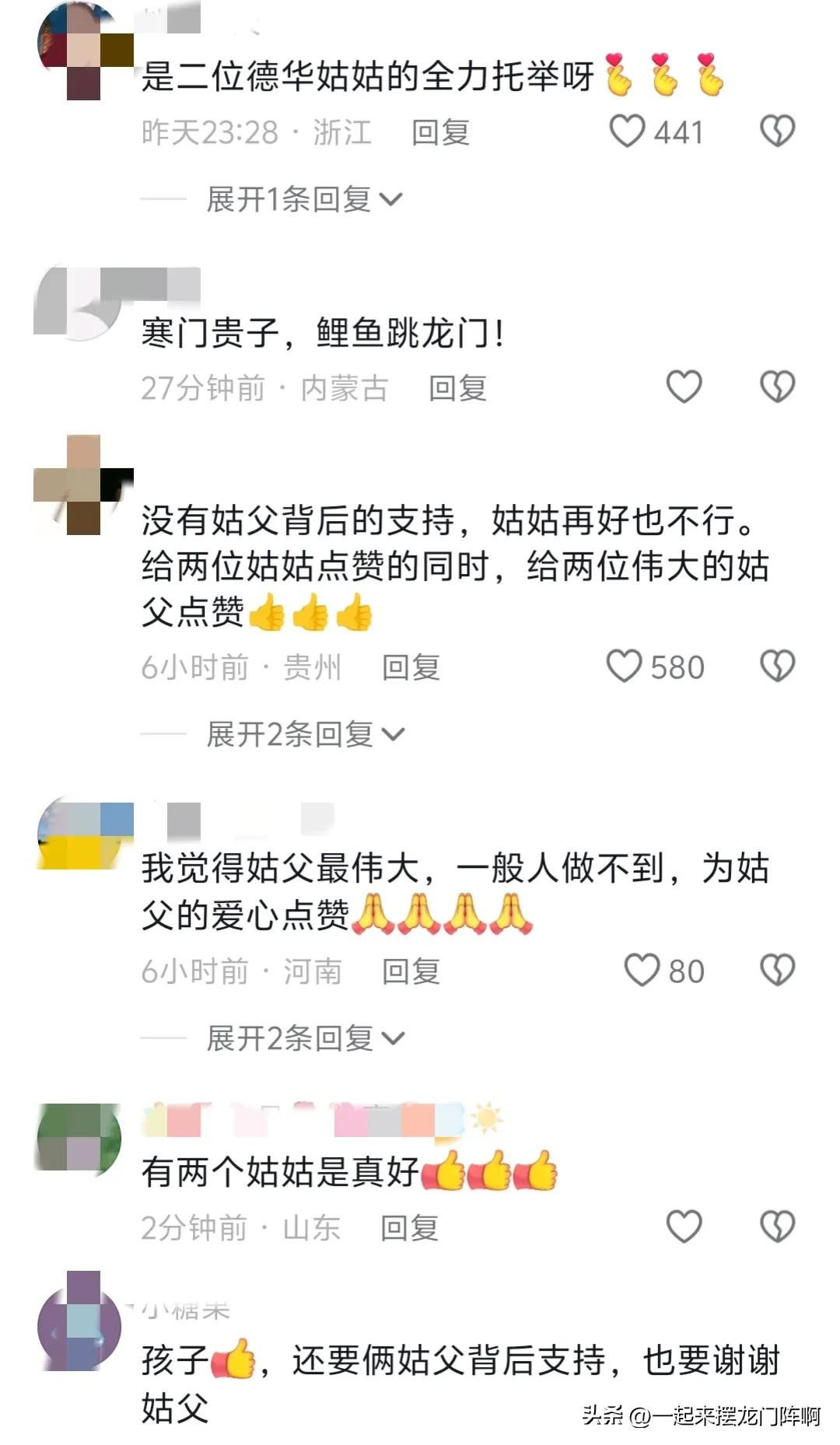Dislike the 贵州 comment
Screen dimensions: 840x1445
coord(777,667)
